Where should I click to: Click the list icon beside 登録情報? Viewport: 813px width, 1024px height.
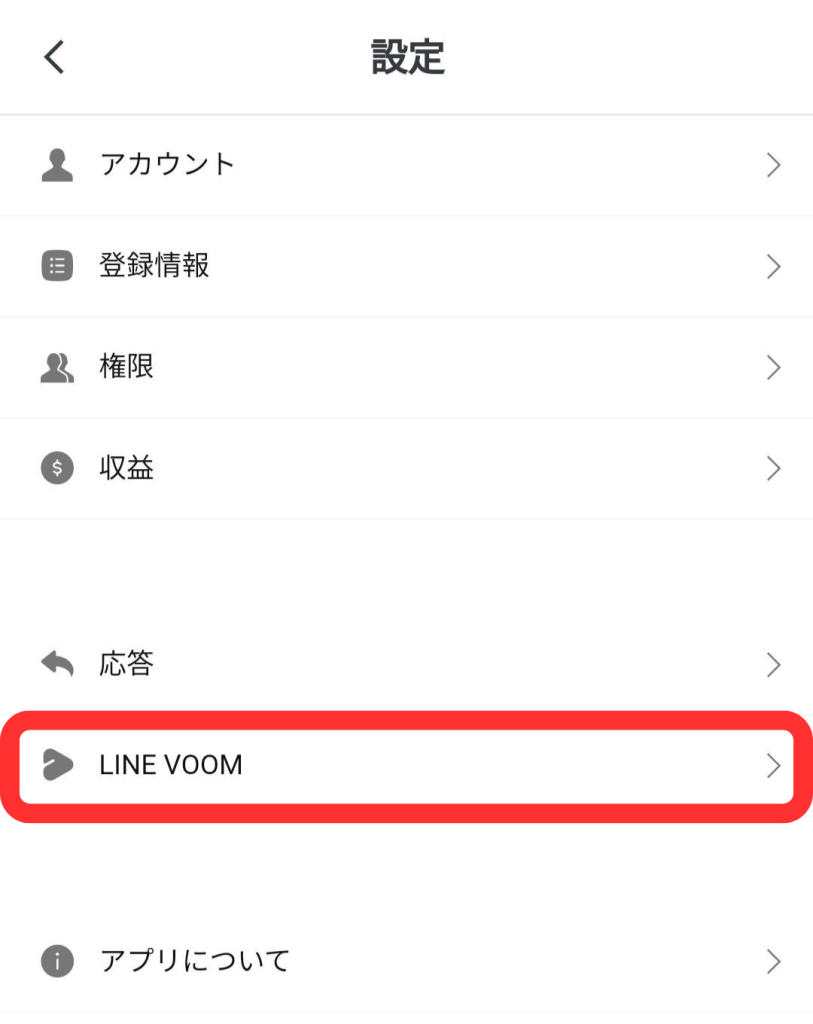tap(57, 266)
